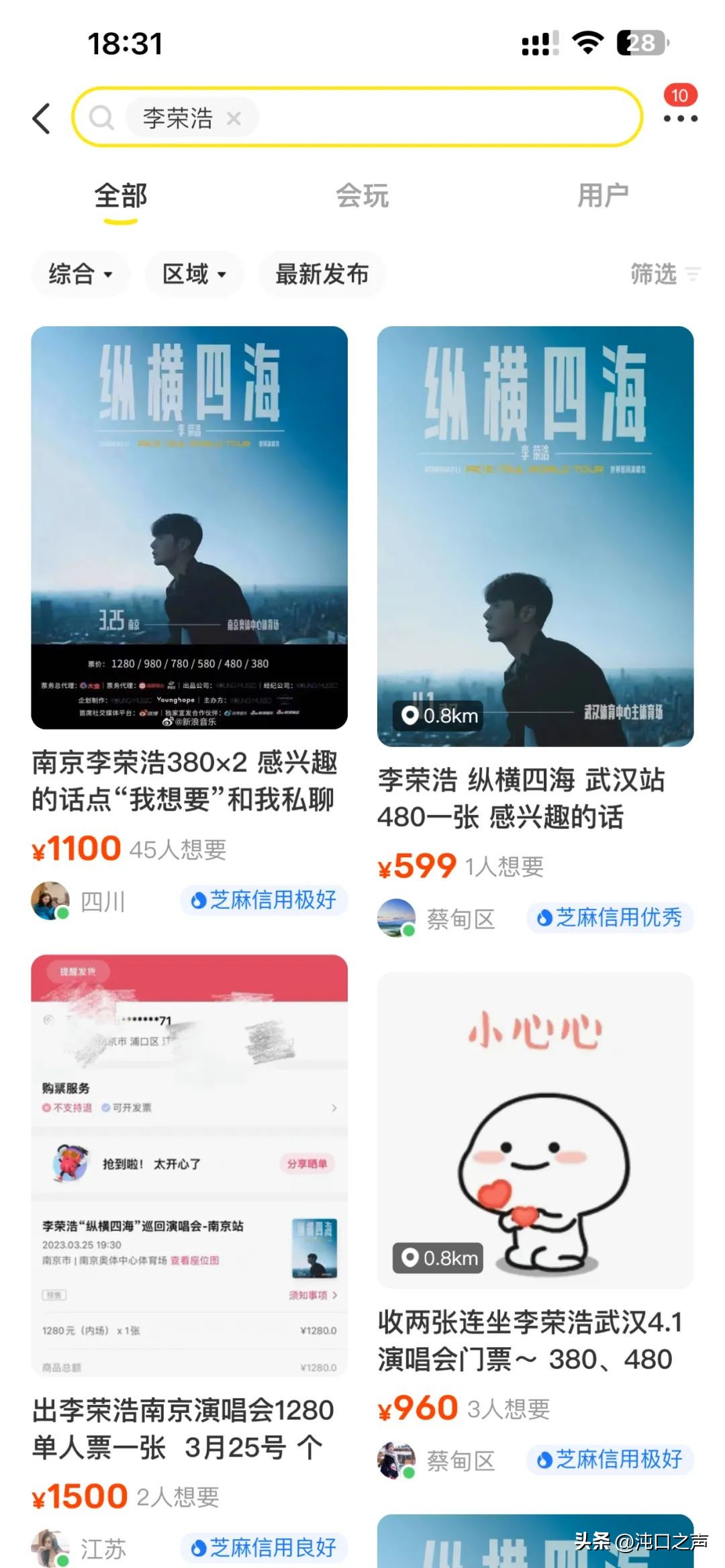The height and width of the screenshot is (1568, 725).
Task: Click the back arrow to return
Action: pyautogui.click(x=42, y=117)
